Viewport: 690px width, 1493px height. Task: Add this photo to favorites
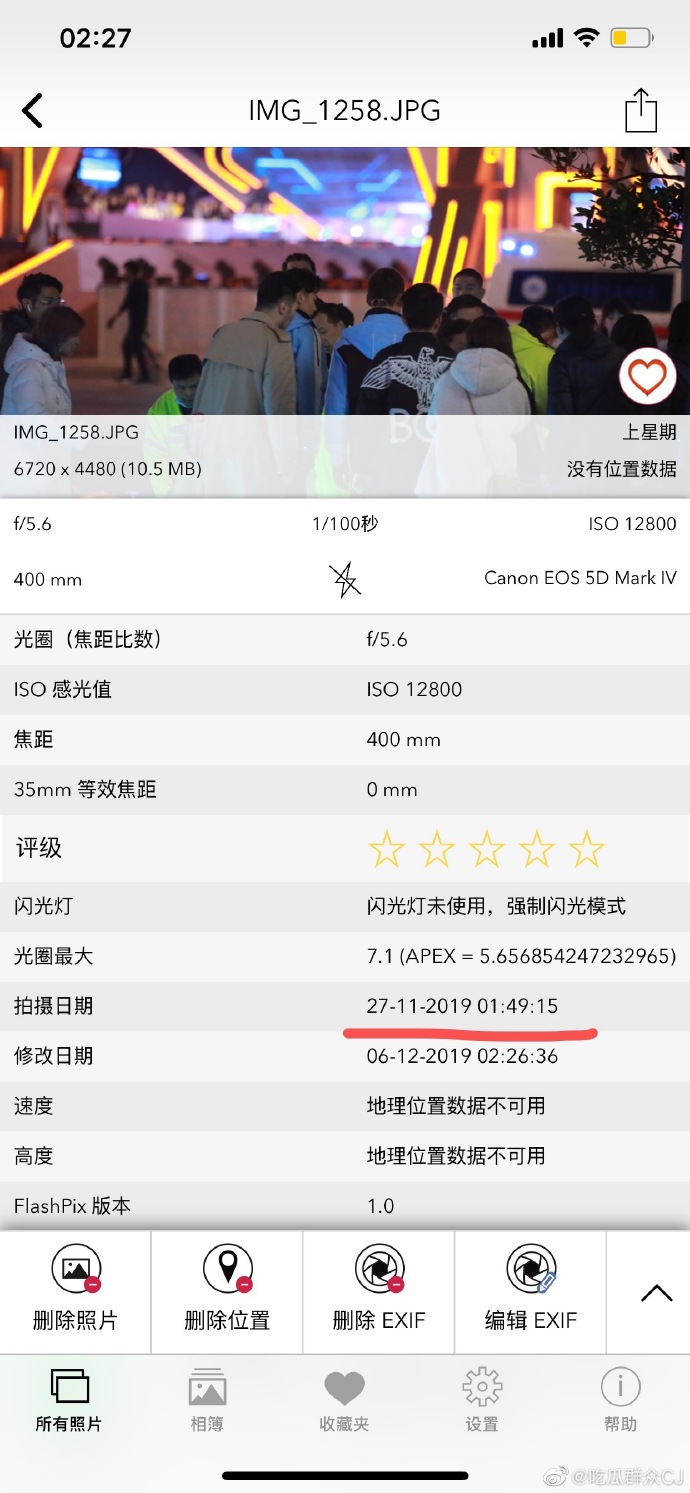(647, 378)
